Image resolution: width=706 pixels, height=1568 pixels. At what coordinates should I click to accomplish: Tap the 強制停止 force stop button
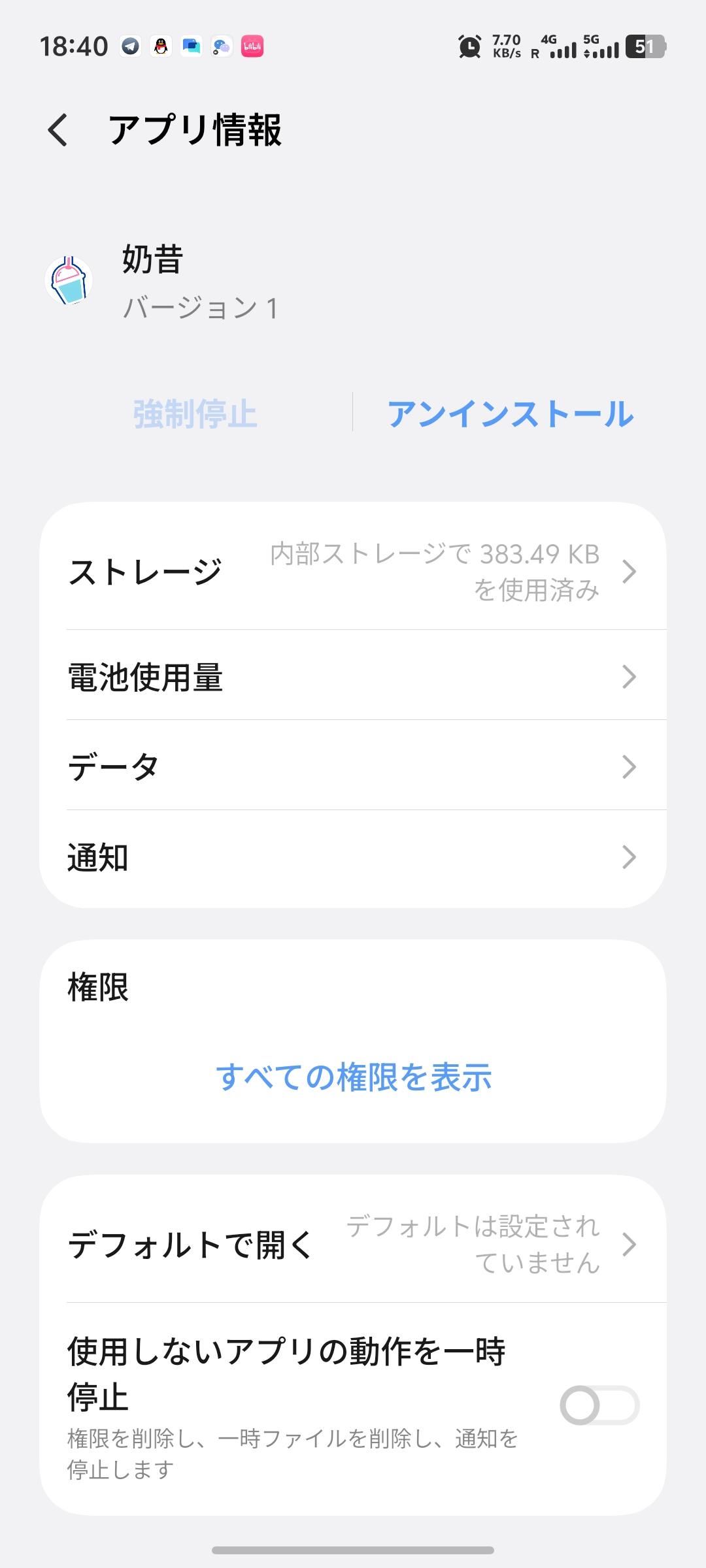[x=194, y=414]
